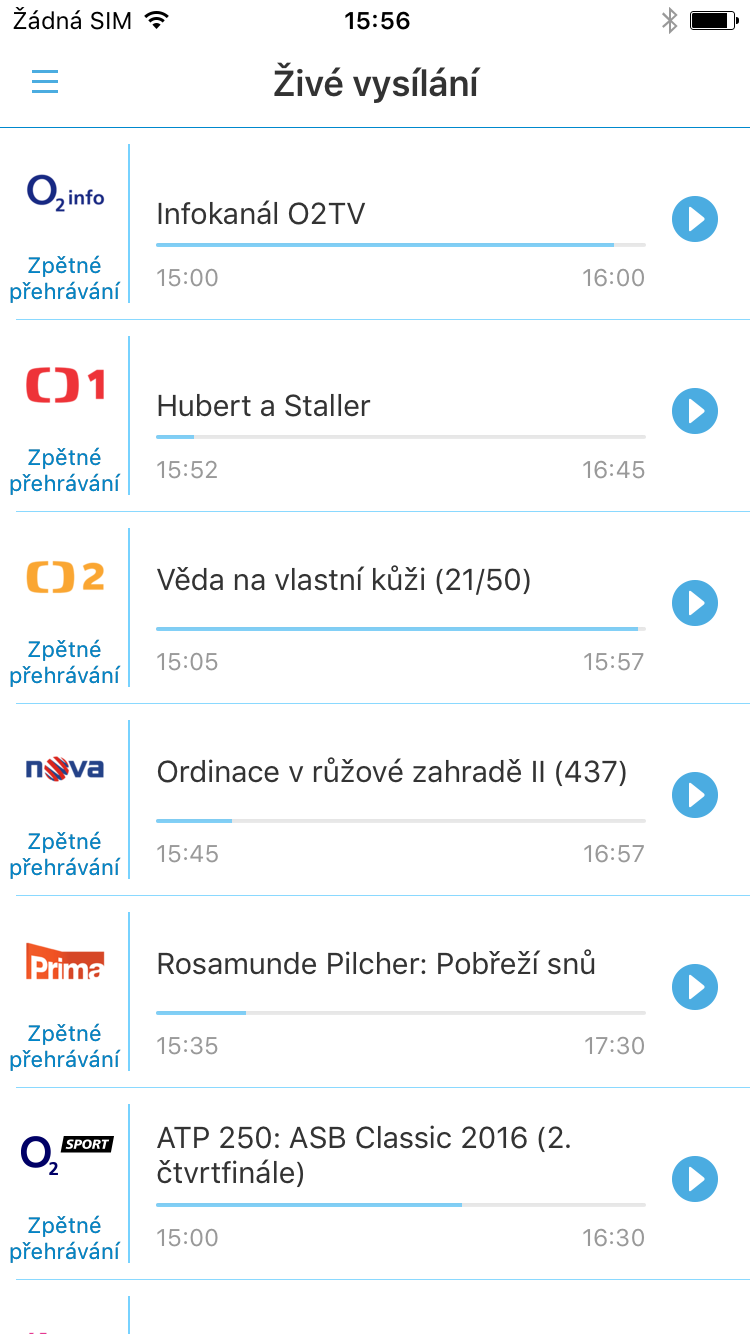This screenshot has height=1334, width=750.
Task: Open Zpětné přehrávání for Prima channel
Action: pos(65,1046)
